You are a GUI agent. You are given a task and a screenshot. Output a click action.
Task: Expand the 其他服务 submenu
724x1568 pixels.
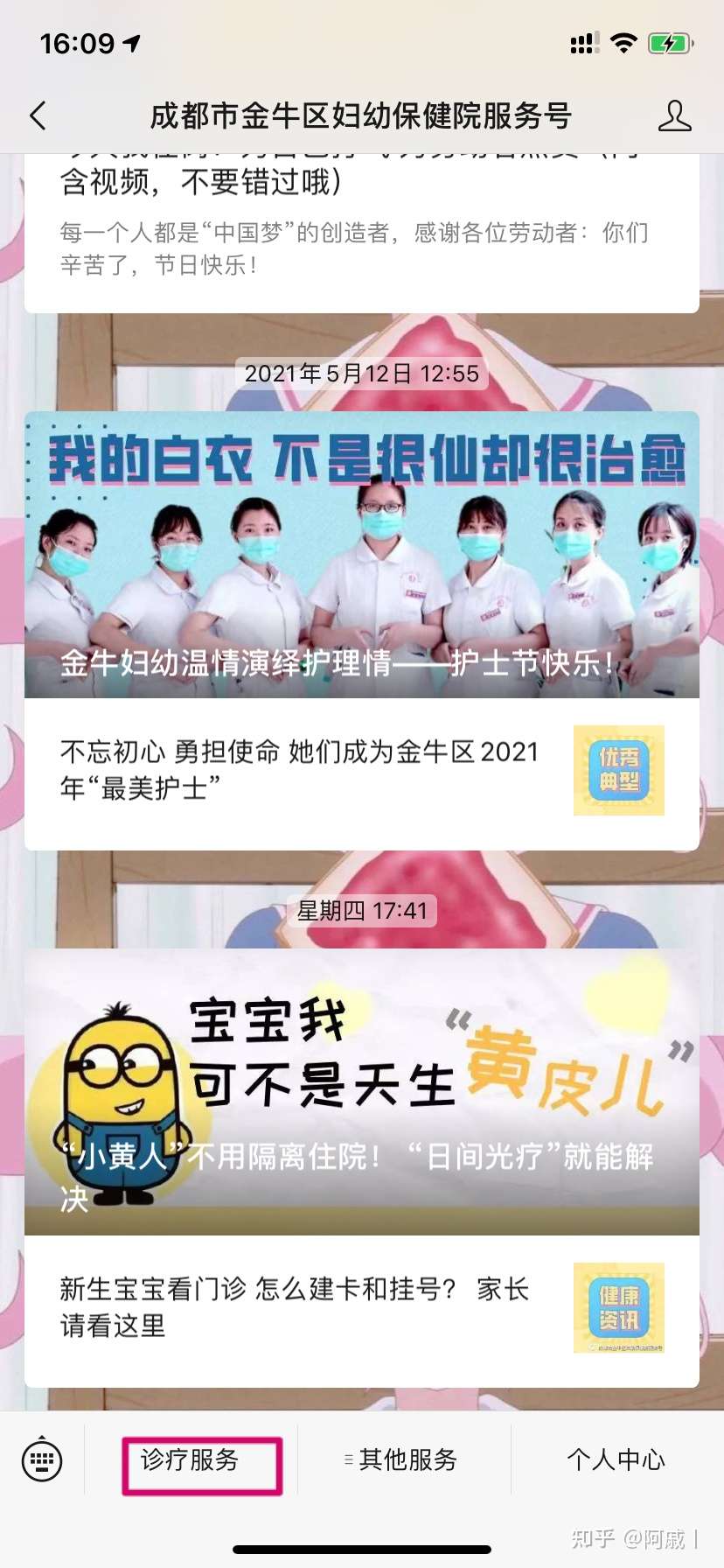pos(404,1459)
